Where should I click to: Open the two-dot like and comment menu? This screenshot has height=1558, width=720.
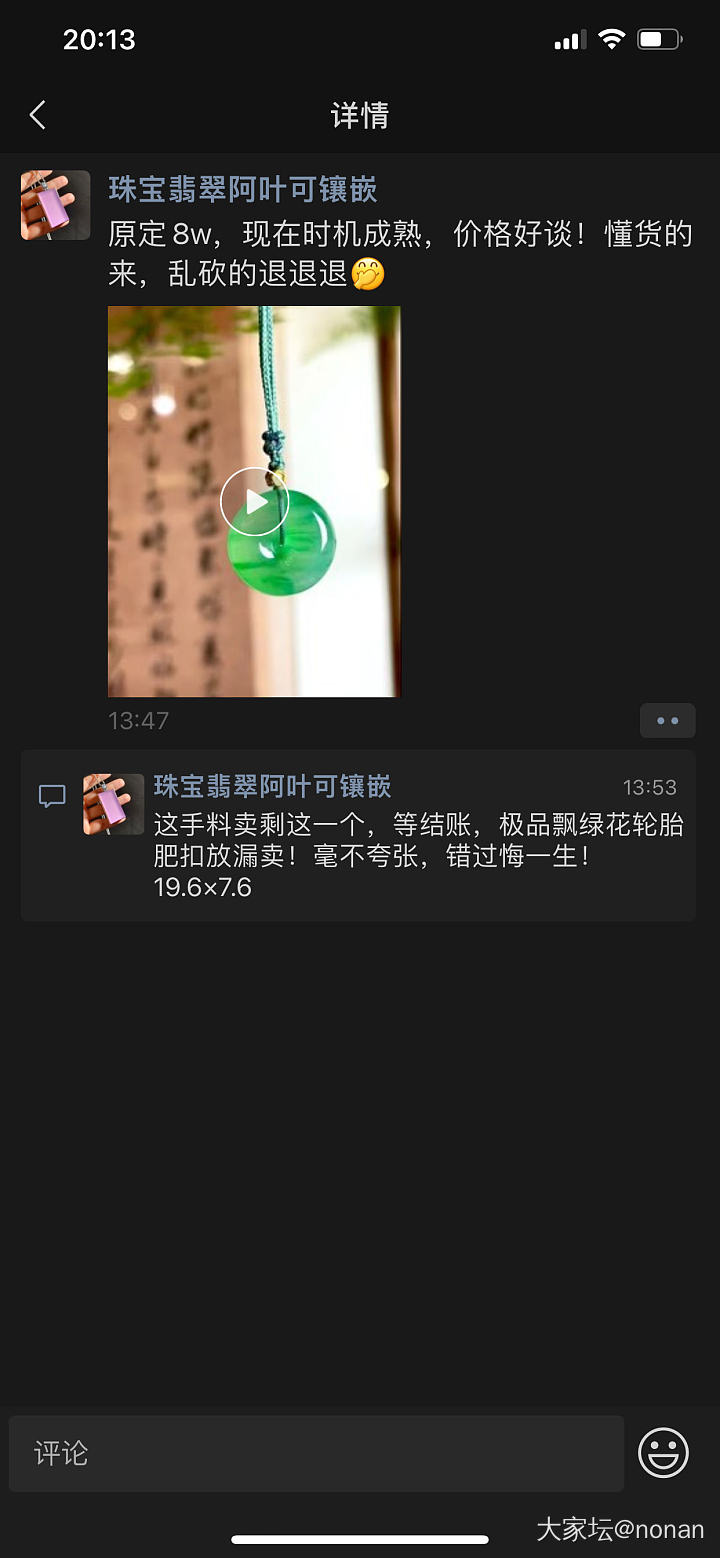point(667,721)
